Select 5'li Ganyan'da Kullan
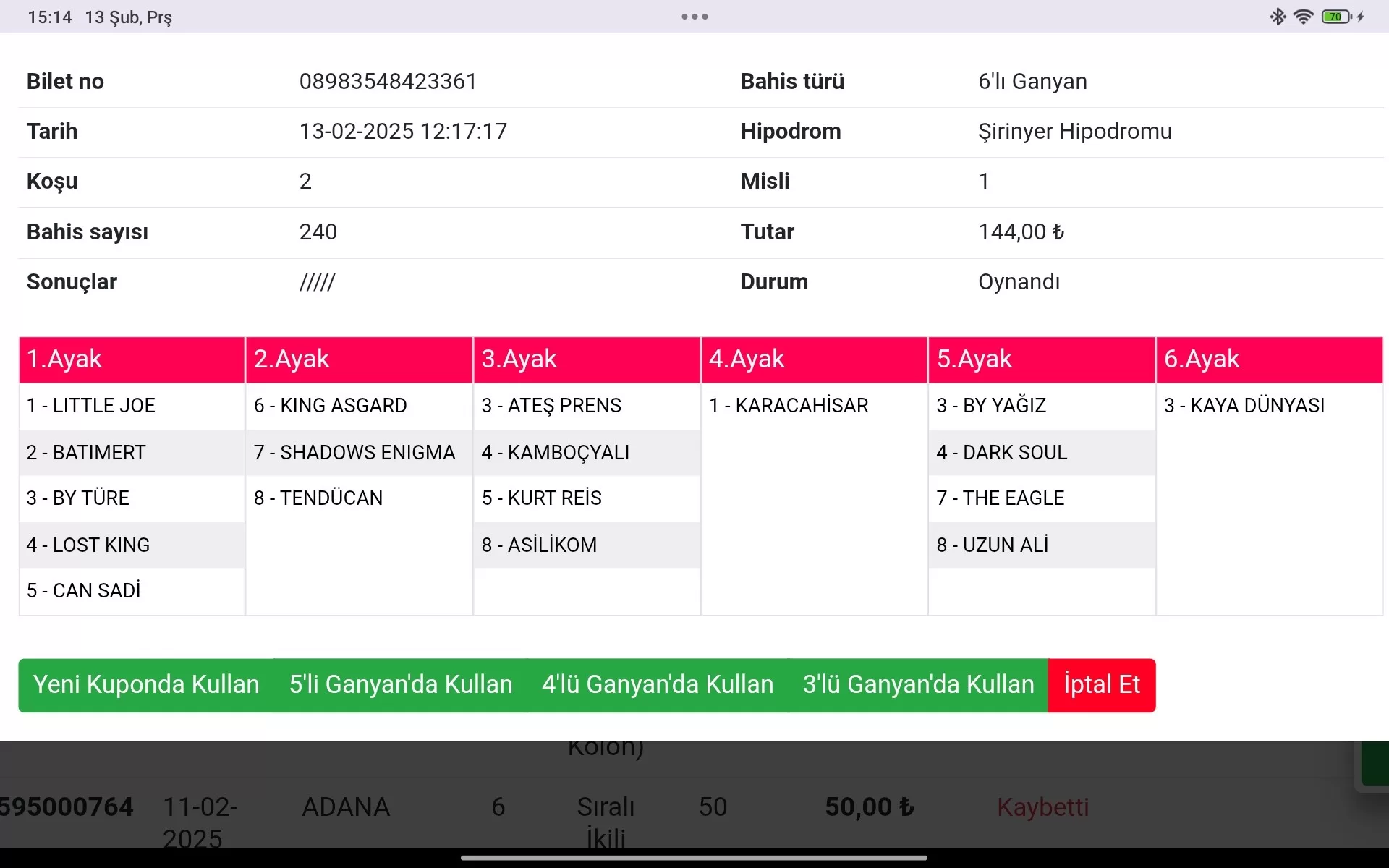This screenshot has width=1389, height=868. [401, 685]
